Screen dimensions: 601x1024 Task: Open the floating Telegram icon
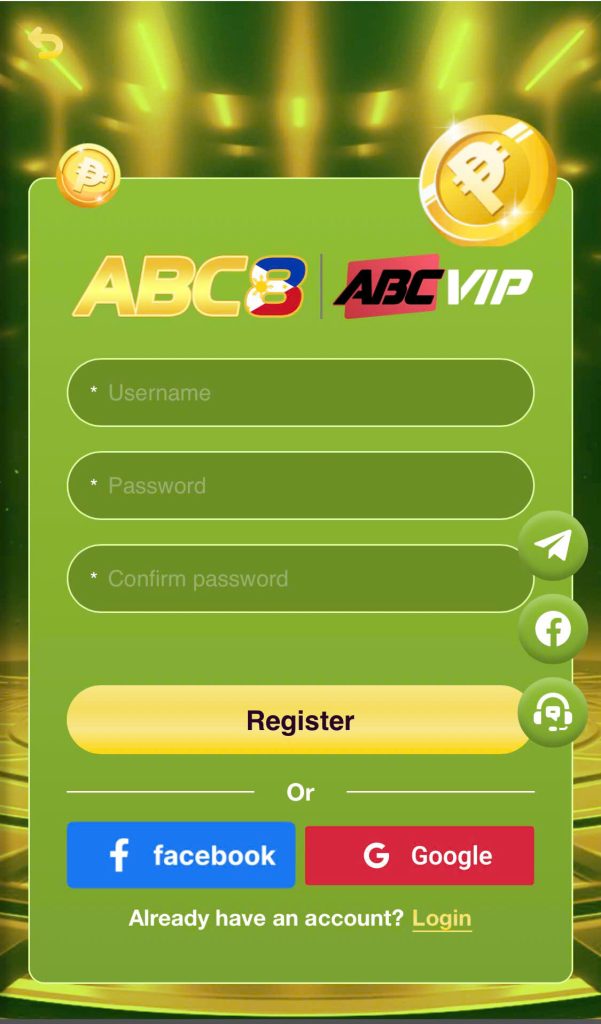tap(552, 545)
